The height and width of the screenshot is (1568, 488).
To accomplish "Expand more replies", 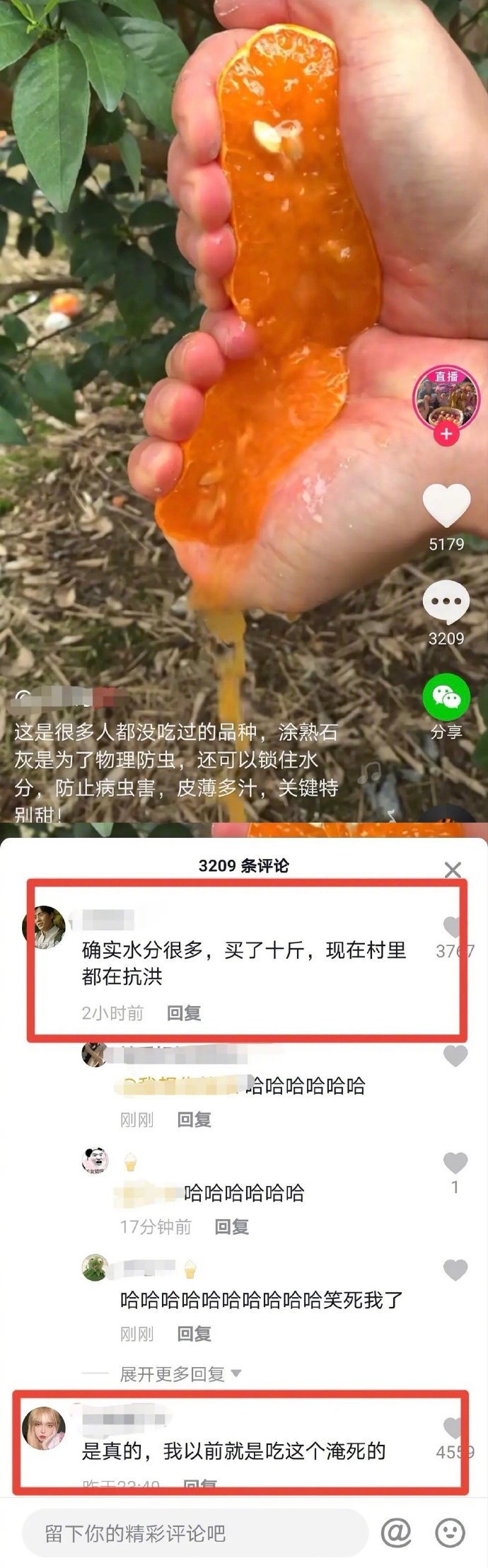I will 180,1374.
